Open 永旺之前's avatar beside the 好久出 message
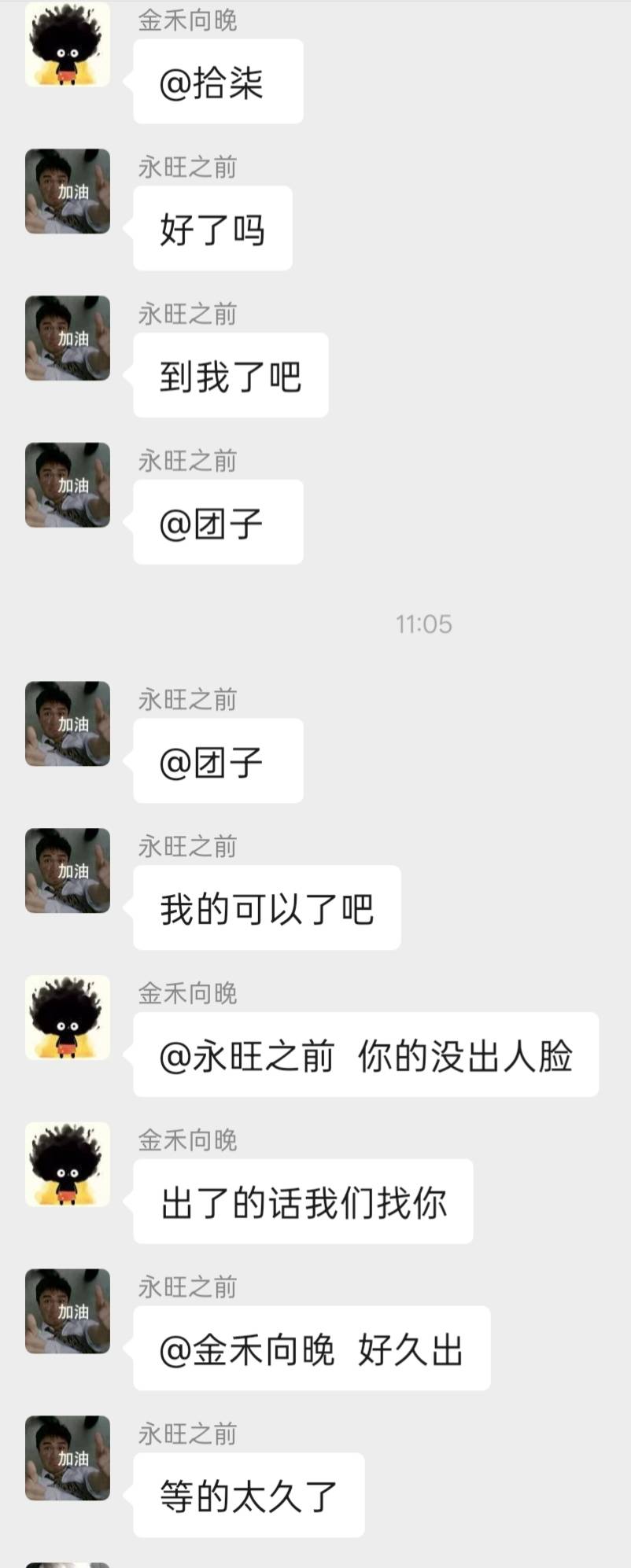Image resolution: width=631 pixels, height=1568 pixels. click(68, 1312)
